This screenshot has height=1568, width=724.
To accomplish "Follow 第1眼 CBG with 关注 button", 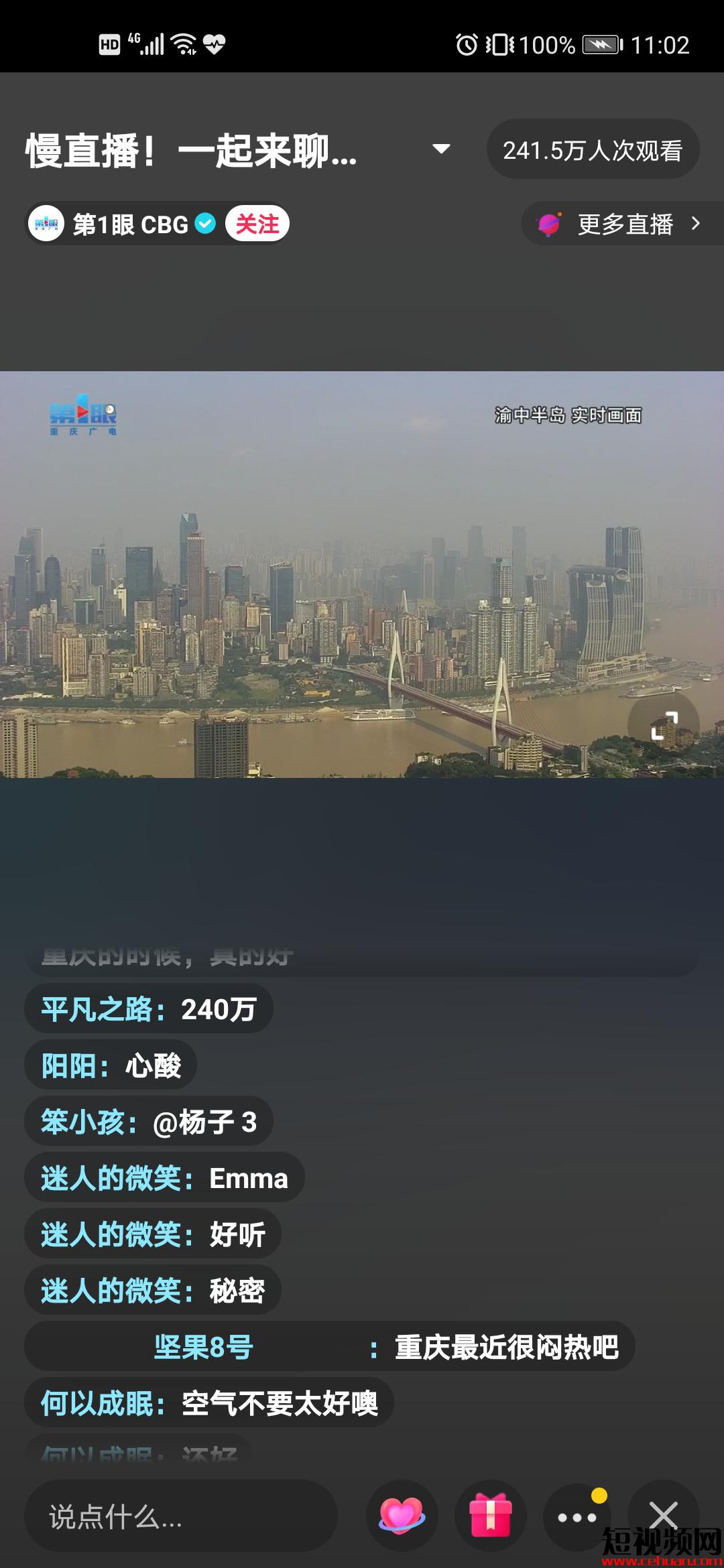I will tap(257, 224).
